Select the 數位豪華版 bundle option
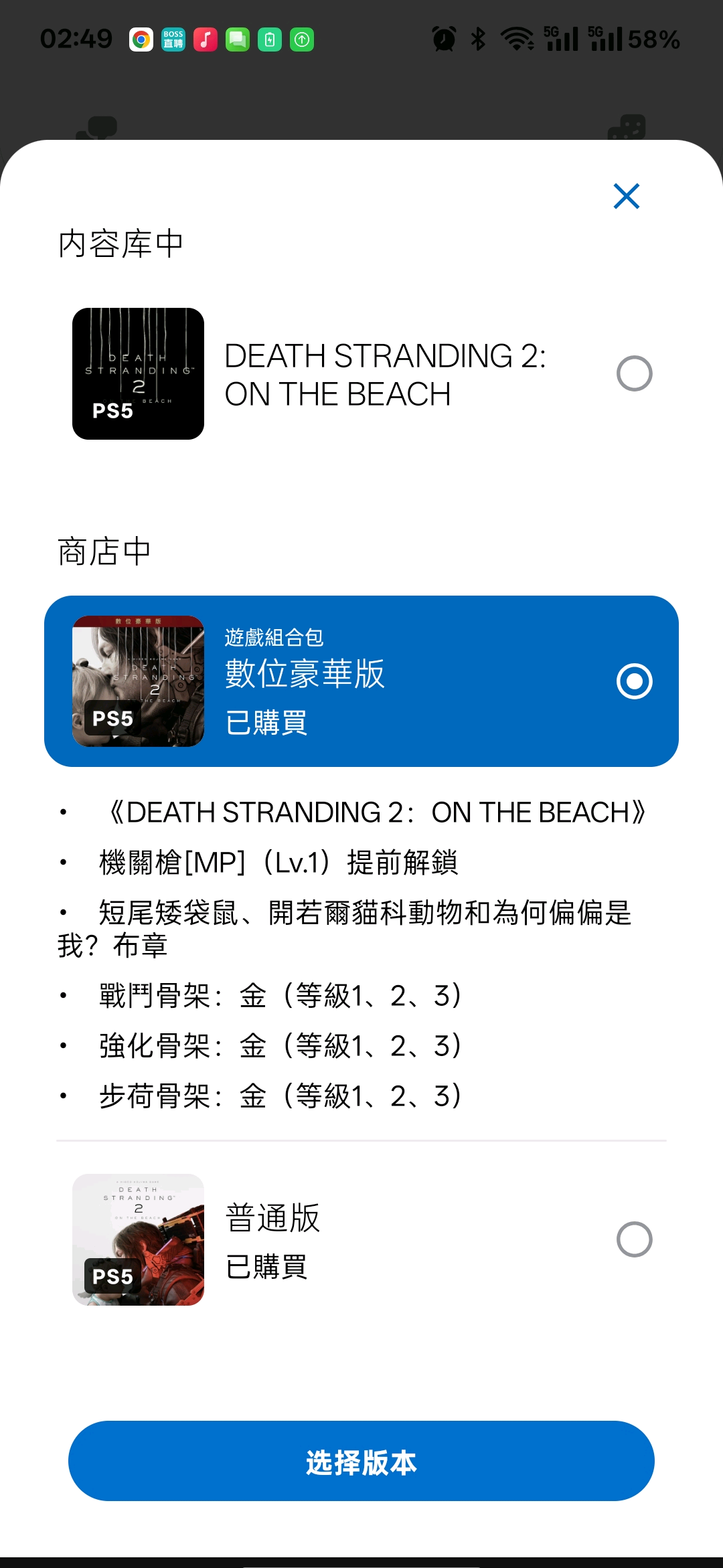 [634, 681]
